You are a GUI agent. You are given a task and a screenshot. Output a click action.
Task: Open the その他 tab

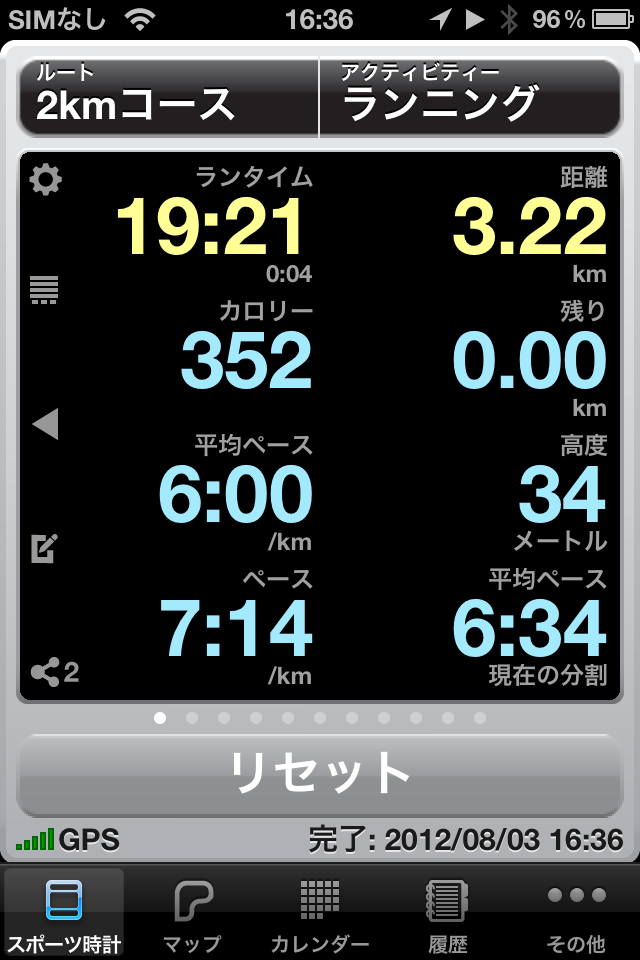pos(576,913)
